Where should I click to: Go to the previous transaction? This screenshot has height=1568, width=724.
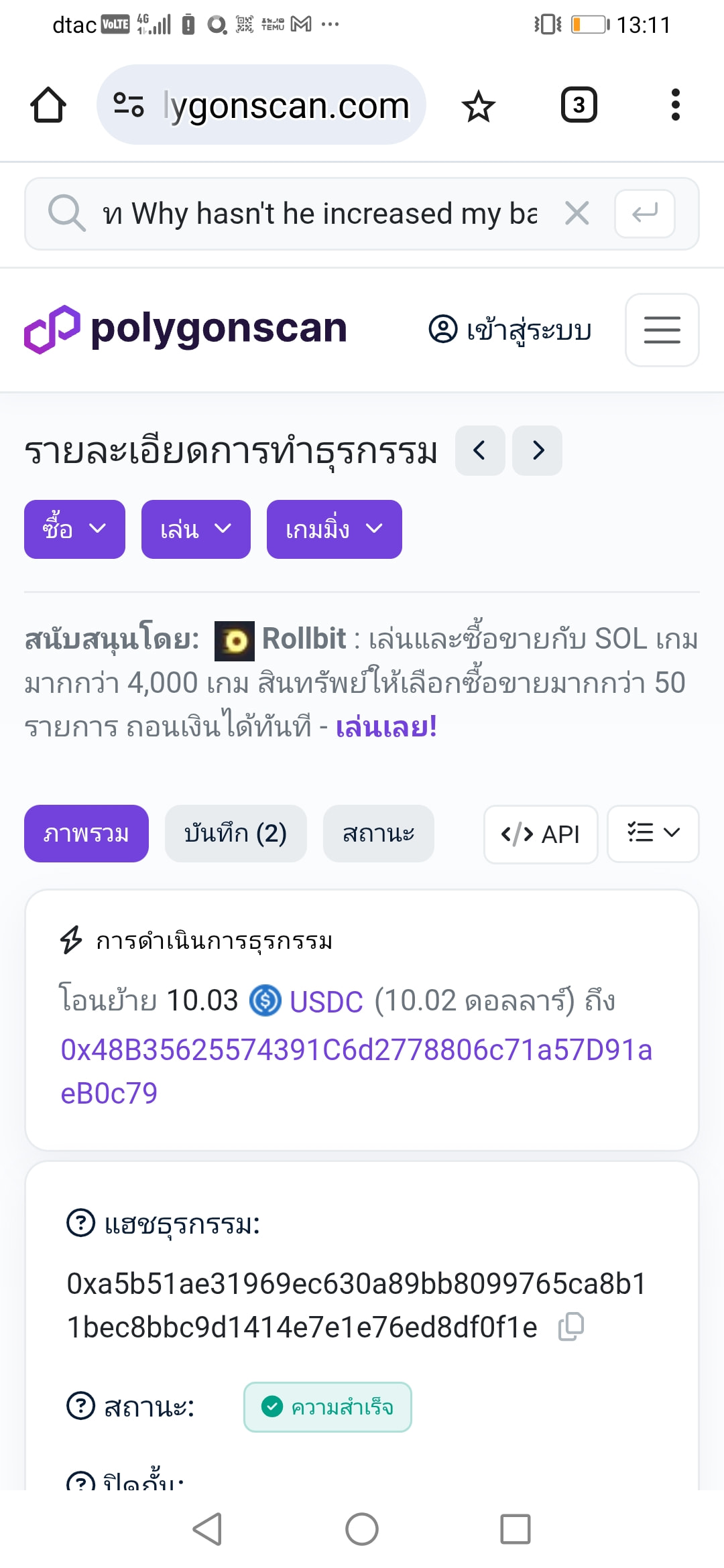(479, 450)
